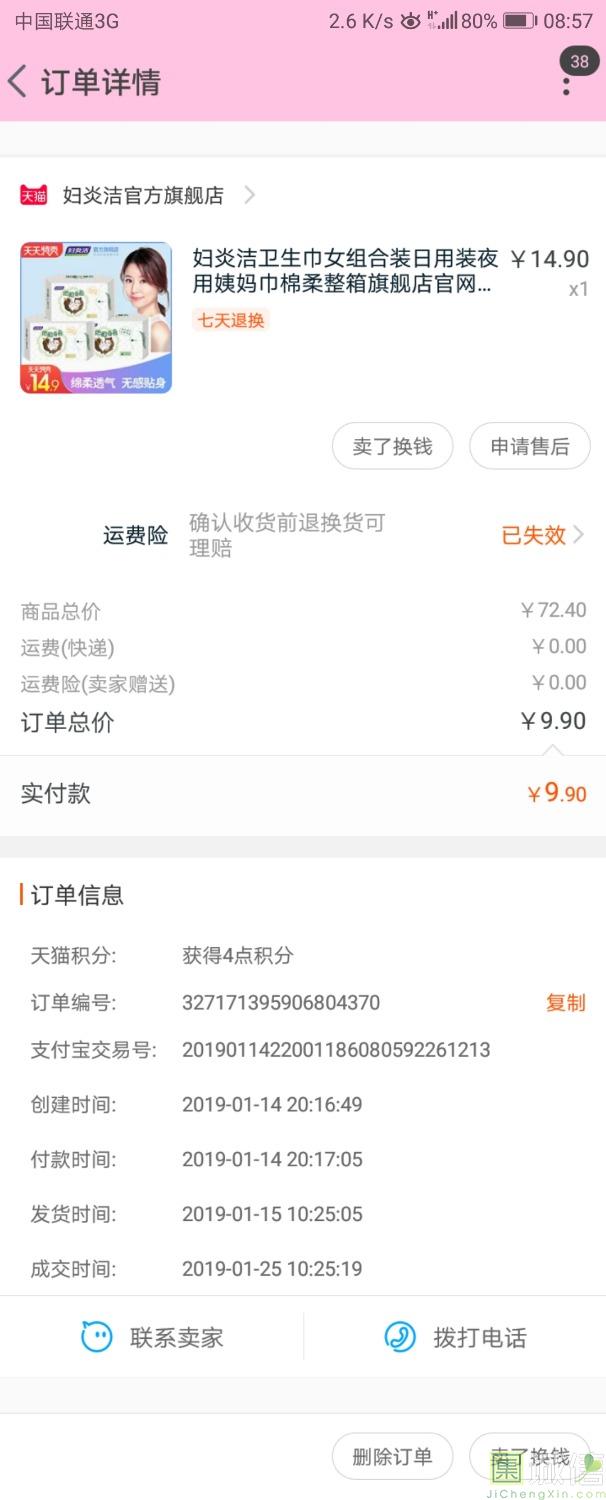
Task: Go back from order details
Action: 18,82
